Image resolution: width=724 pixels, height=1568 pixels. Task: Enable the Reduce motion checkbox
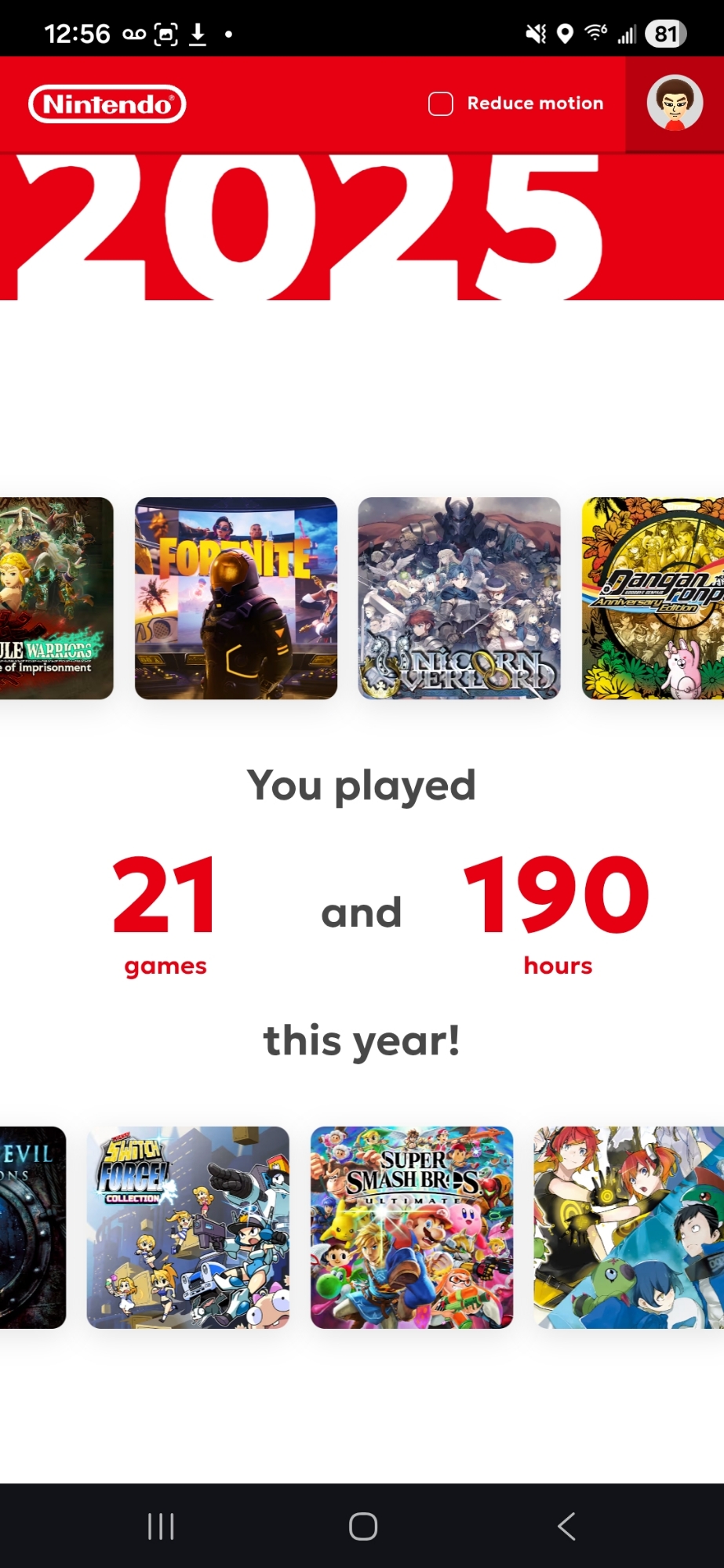(x=441, y=103)
